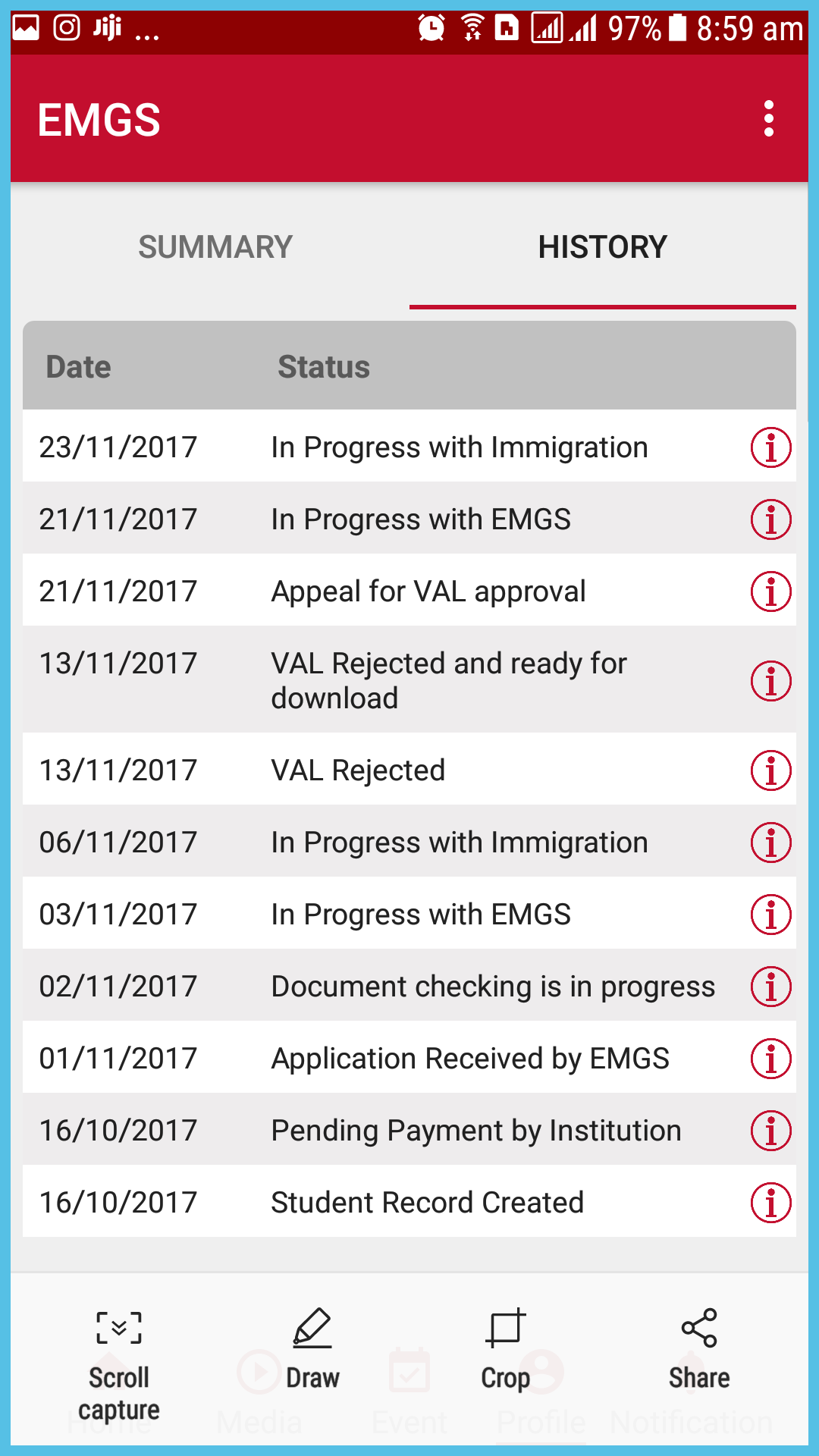Viewport: 819px width, 1456px height.
Task: Open the overflow menu in the EMGS bar
Action: (769, 119)
